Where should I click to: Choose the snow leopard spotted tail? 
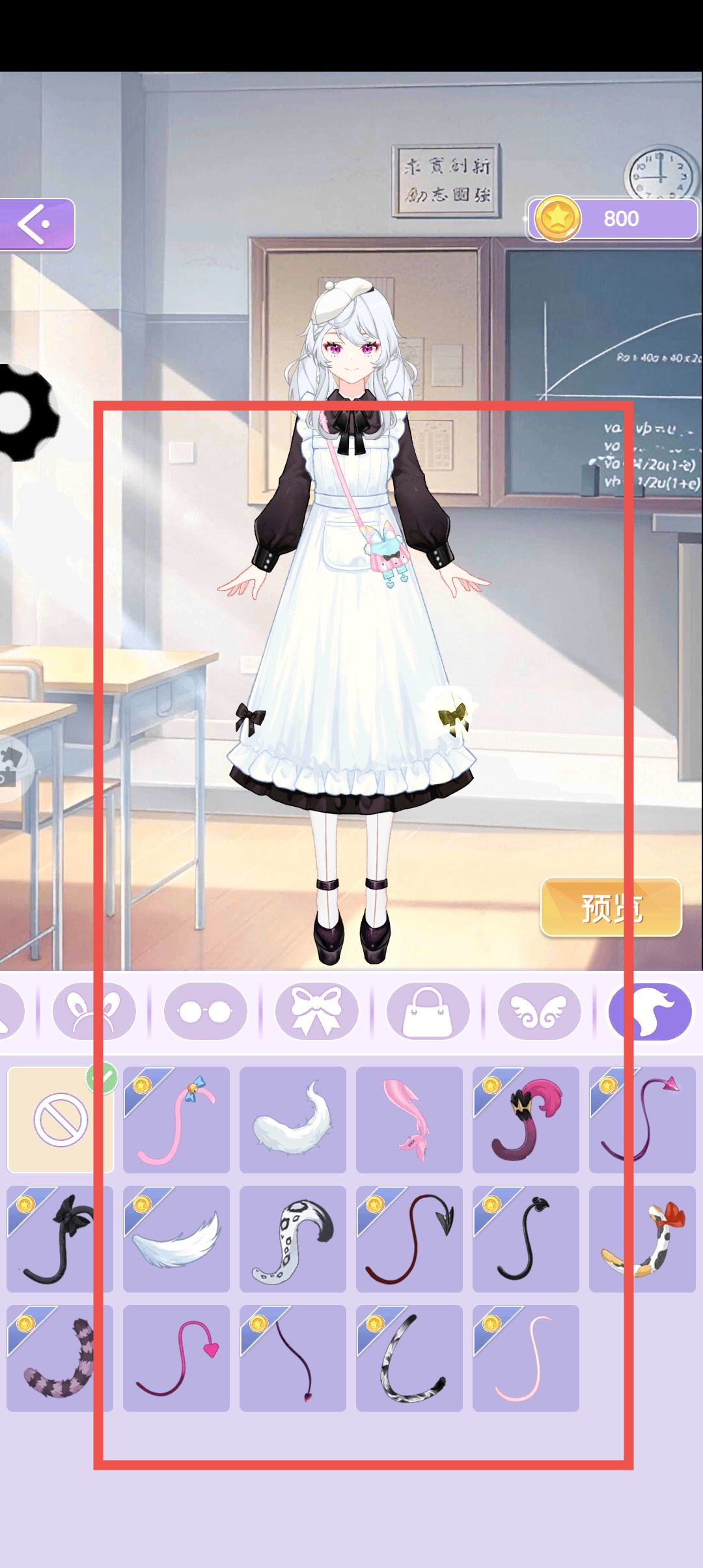293,1239
